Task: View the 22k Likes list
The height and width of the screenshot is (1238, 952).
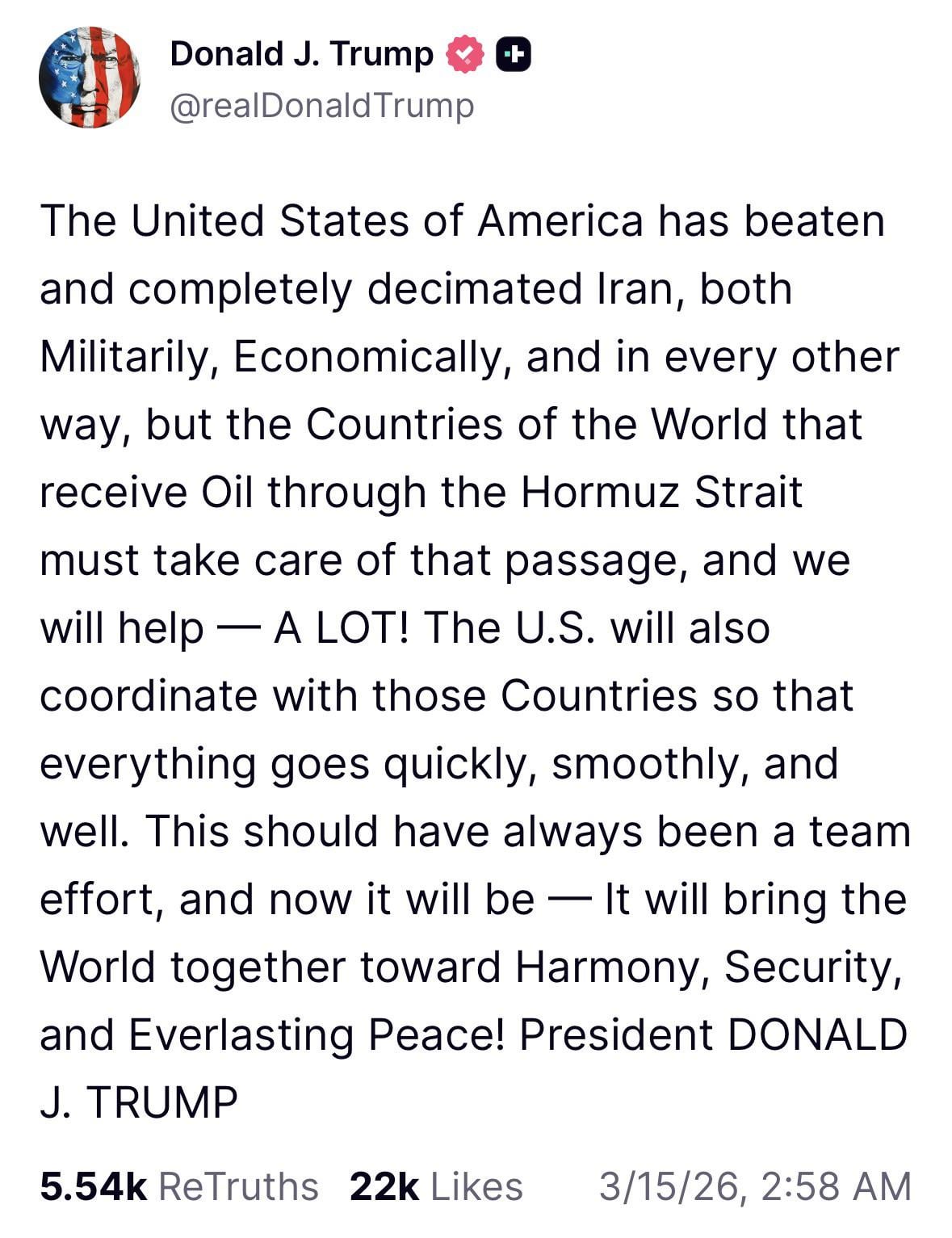Action: pyautogui.click(x=436, y=1186)
